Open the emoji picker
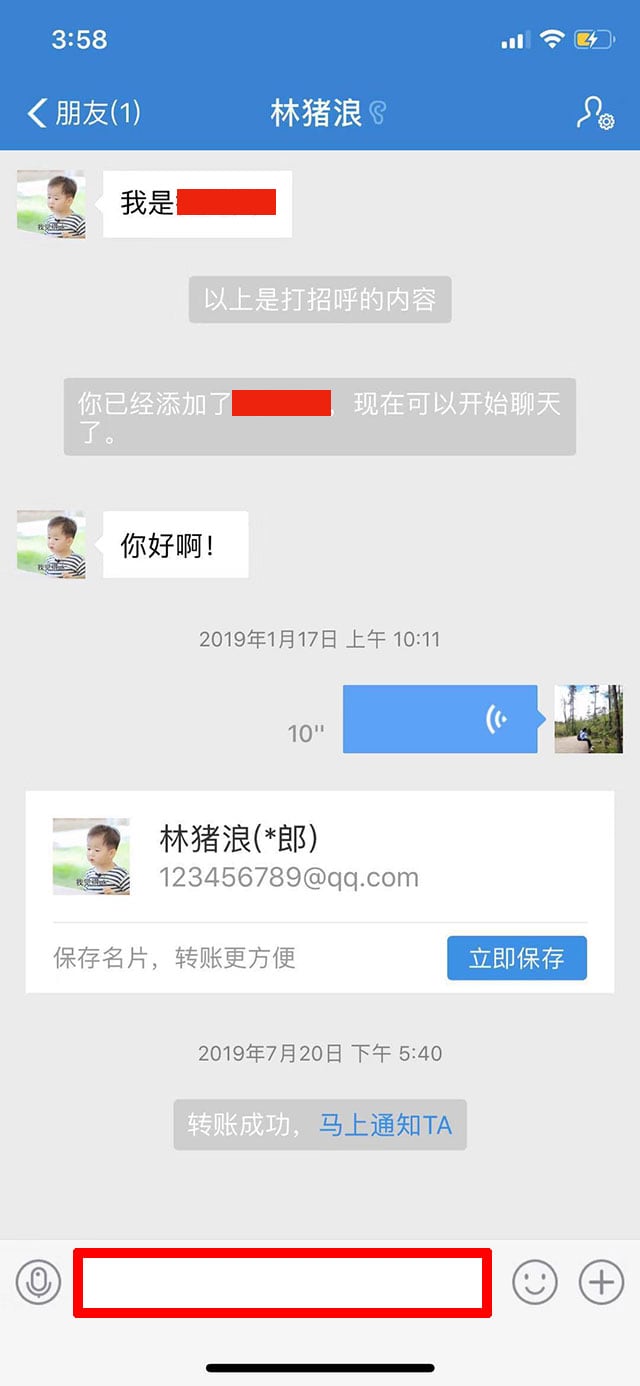This screenshot has height=1386, width=640. click(535, 1282)
